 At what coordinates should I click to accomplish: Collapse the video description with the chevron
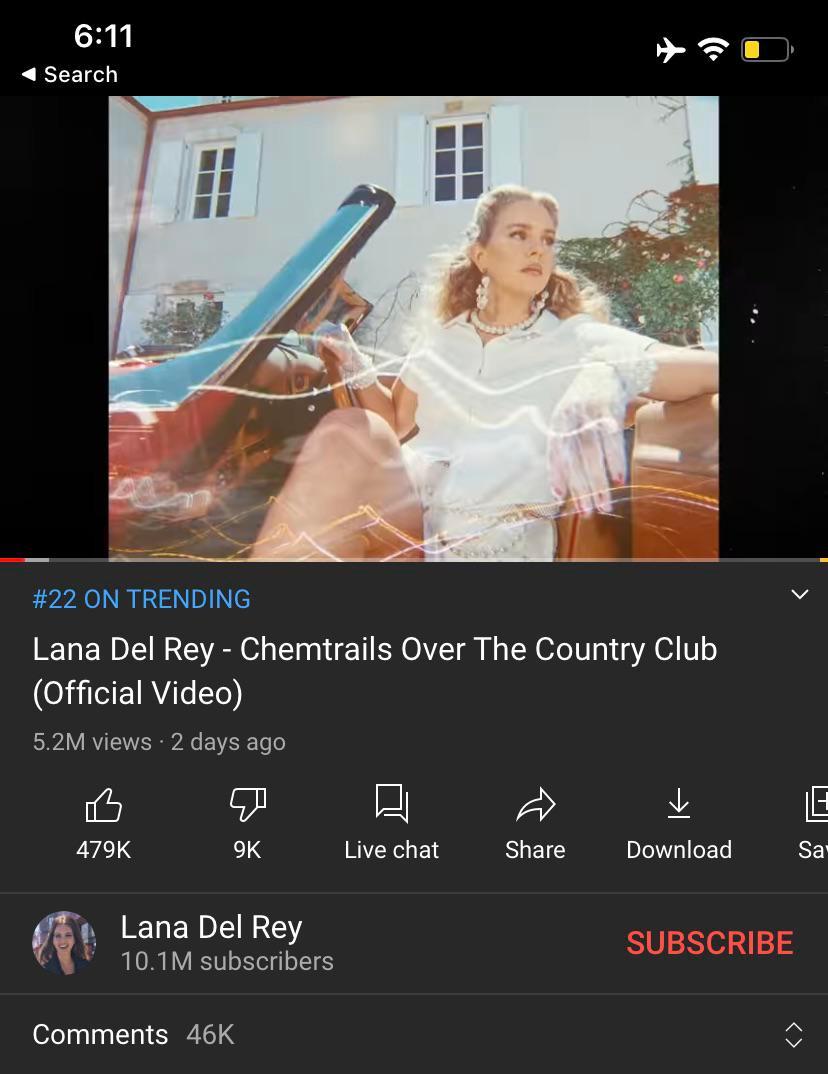[x=799, y=594]
